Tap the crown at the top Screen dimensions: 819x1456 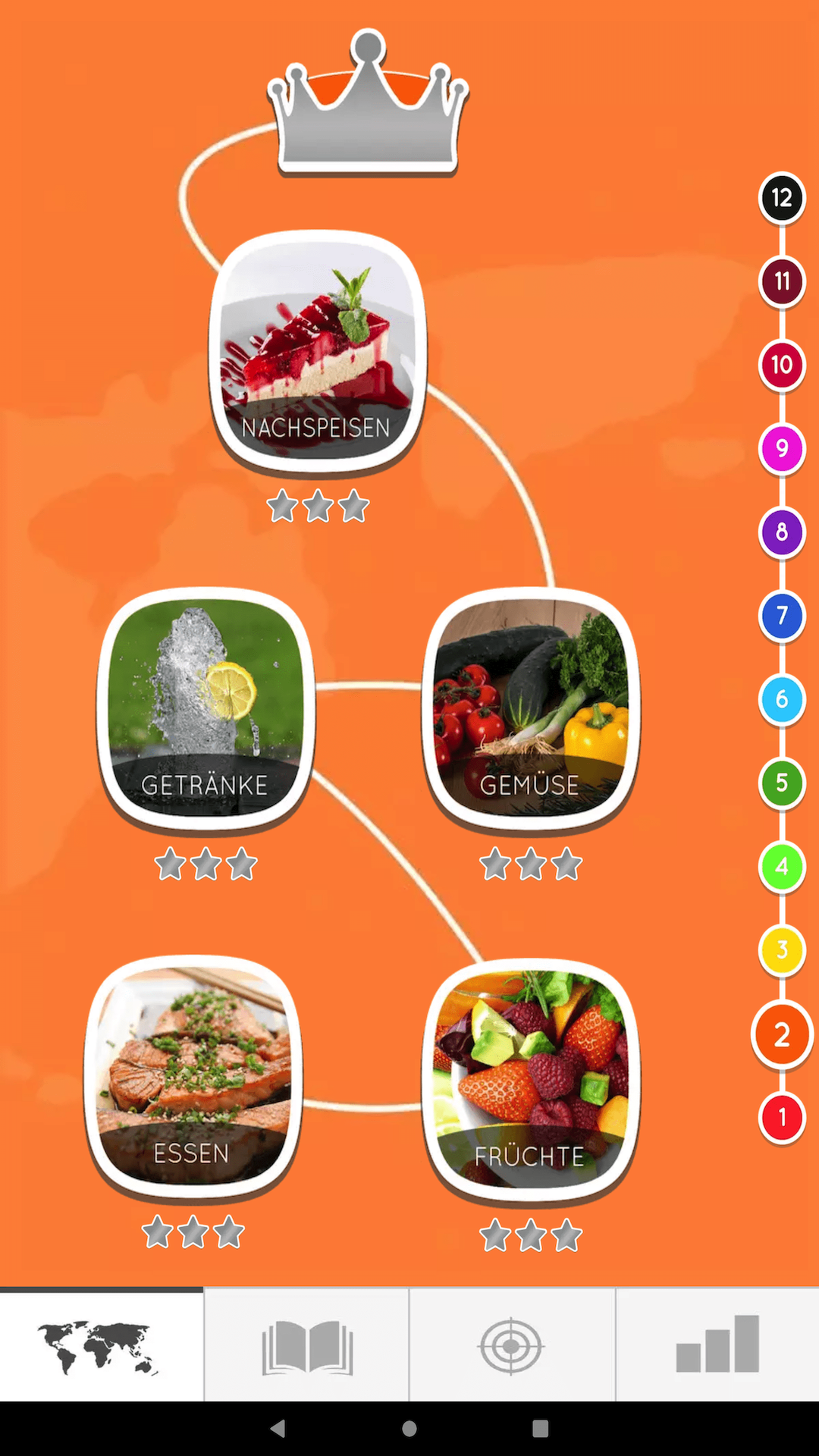[369, 106]
